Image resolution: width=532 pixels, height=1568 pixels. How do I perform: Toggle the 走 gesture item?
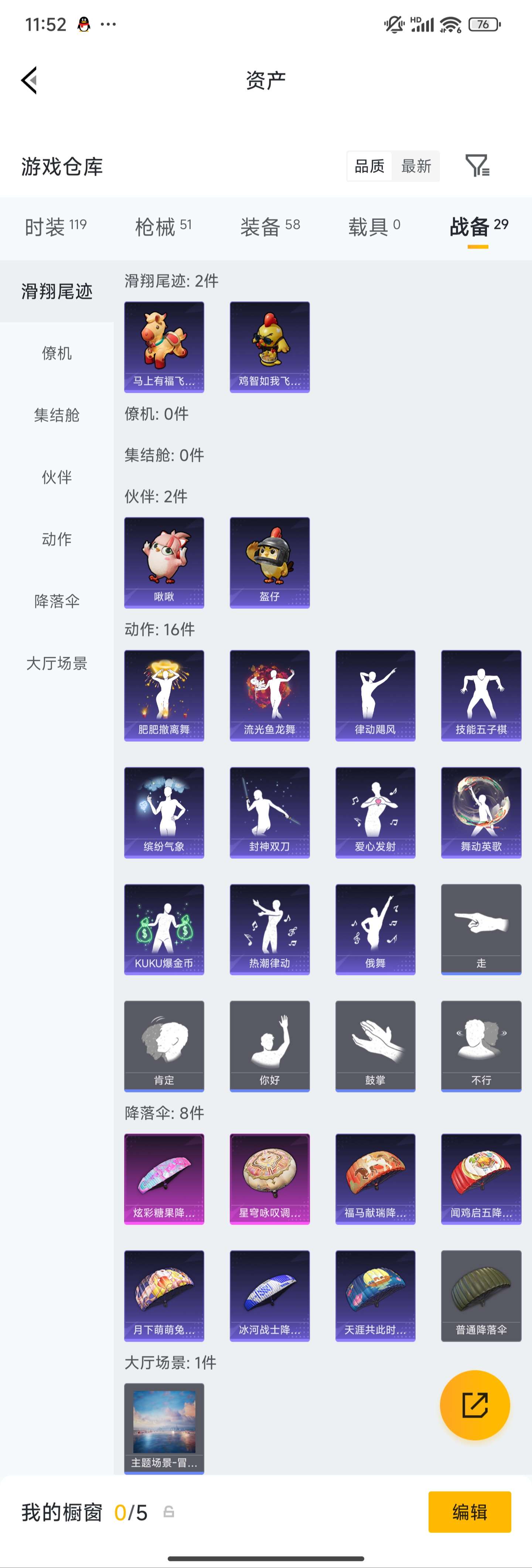click(x=480, y=928)
